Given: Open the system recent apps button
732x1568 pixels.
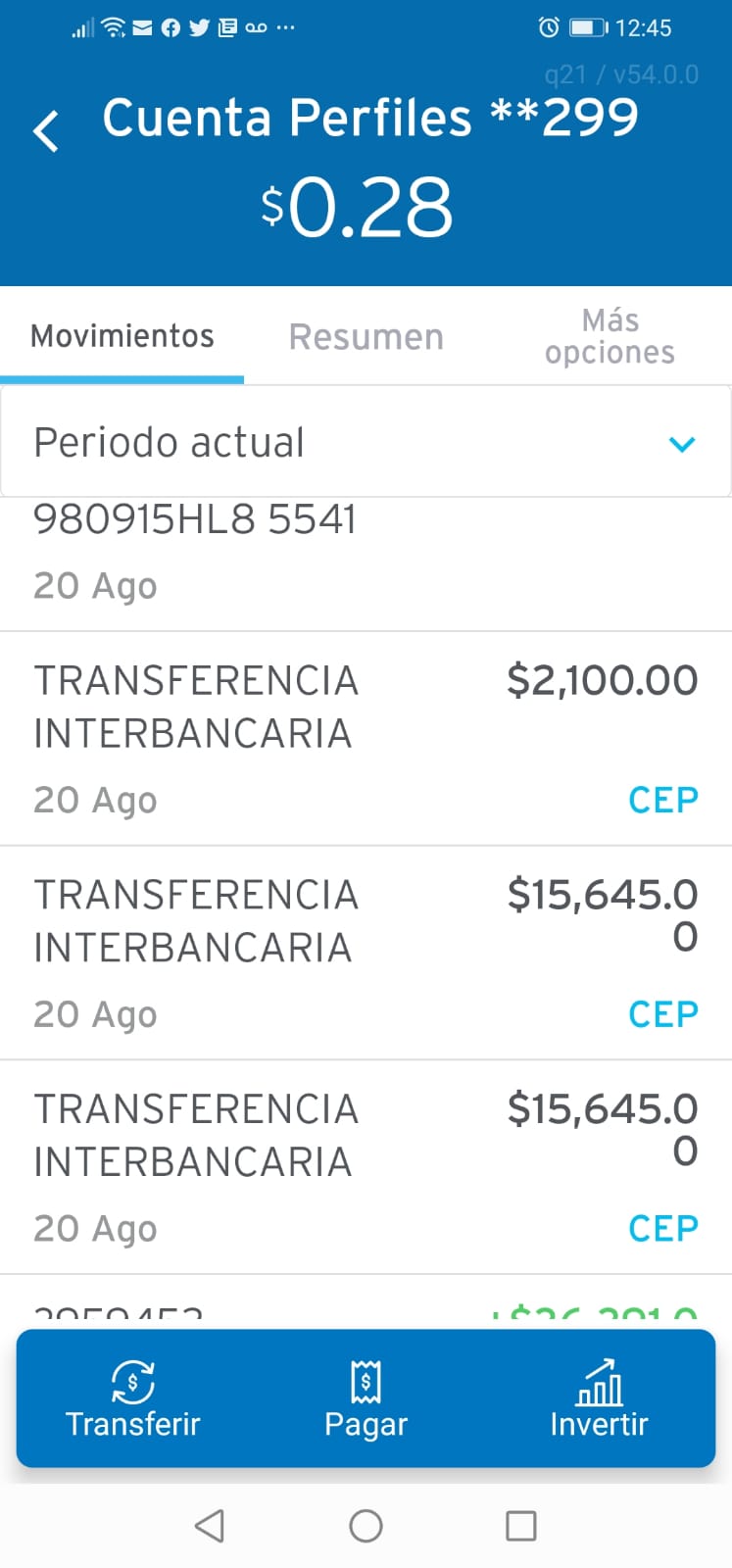Looking at the screenshot, I should click(520, 1526).
